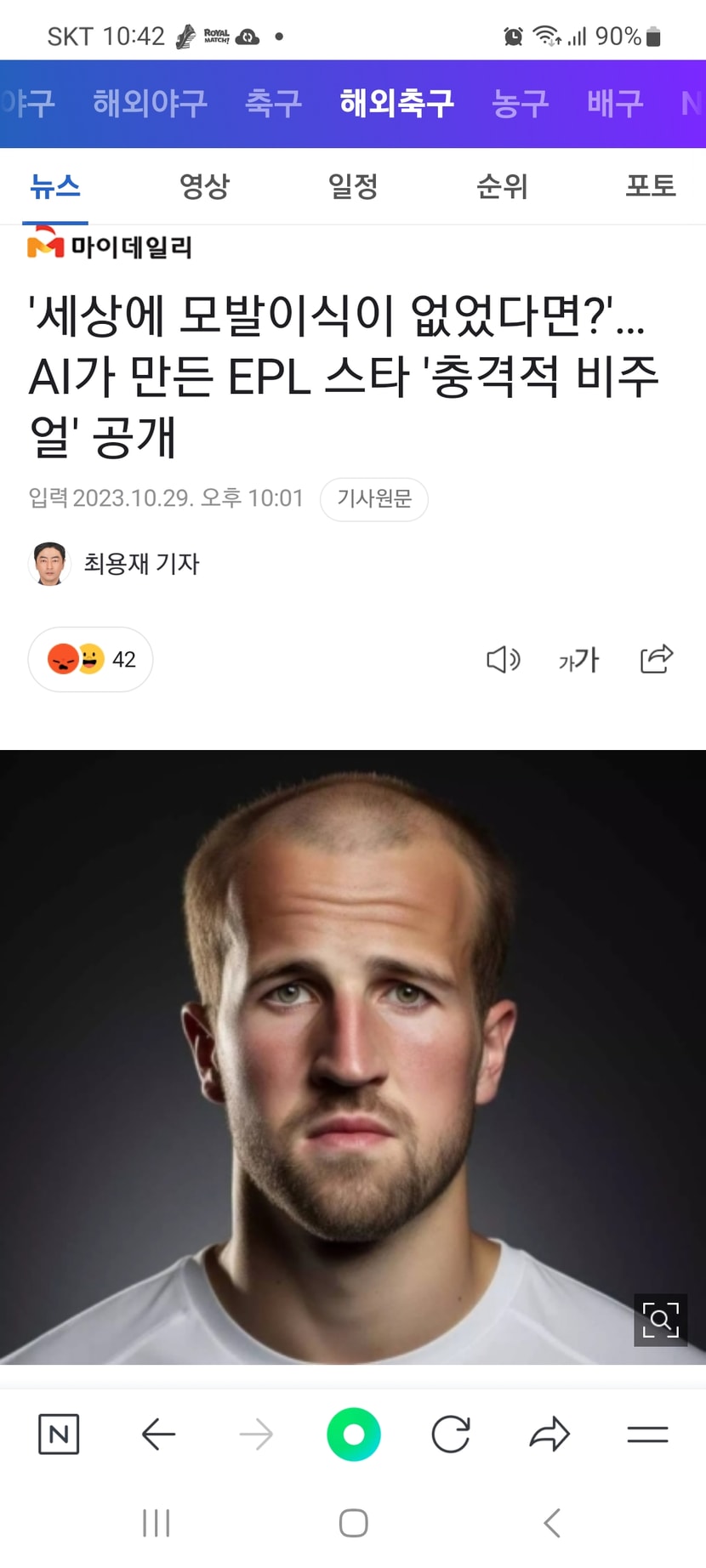
Task: Switch to the 일정 tab
Action: (x=353, y=185)
